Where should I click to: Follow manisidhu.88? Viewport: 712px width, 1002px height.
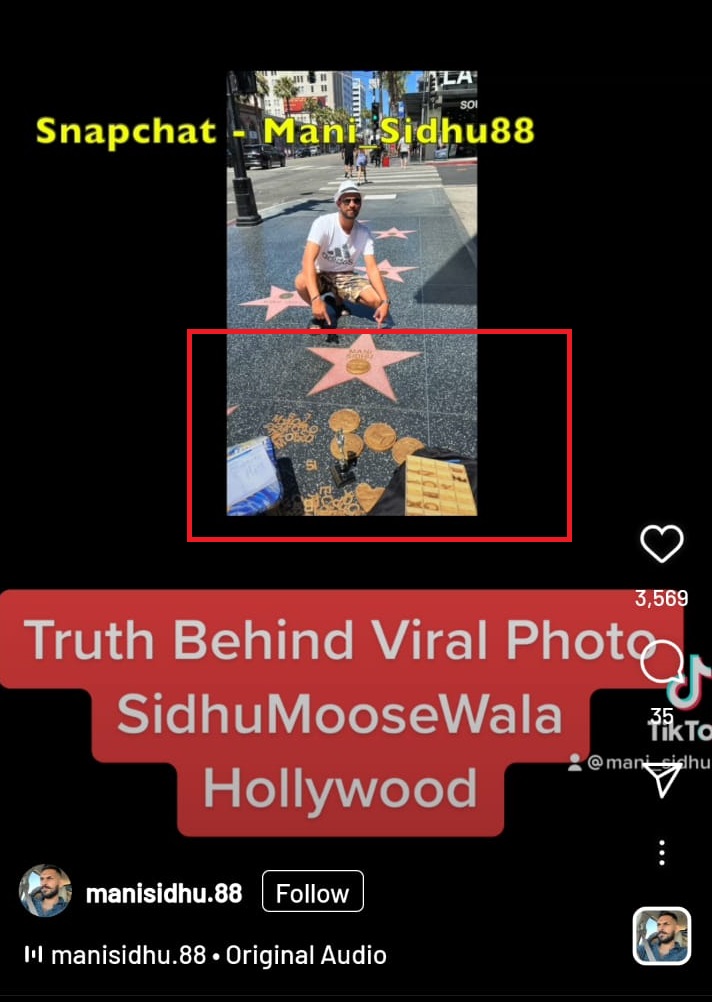click(x=312, y=892)
